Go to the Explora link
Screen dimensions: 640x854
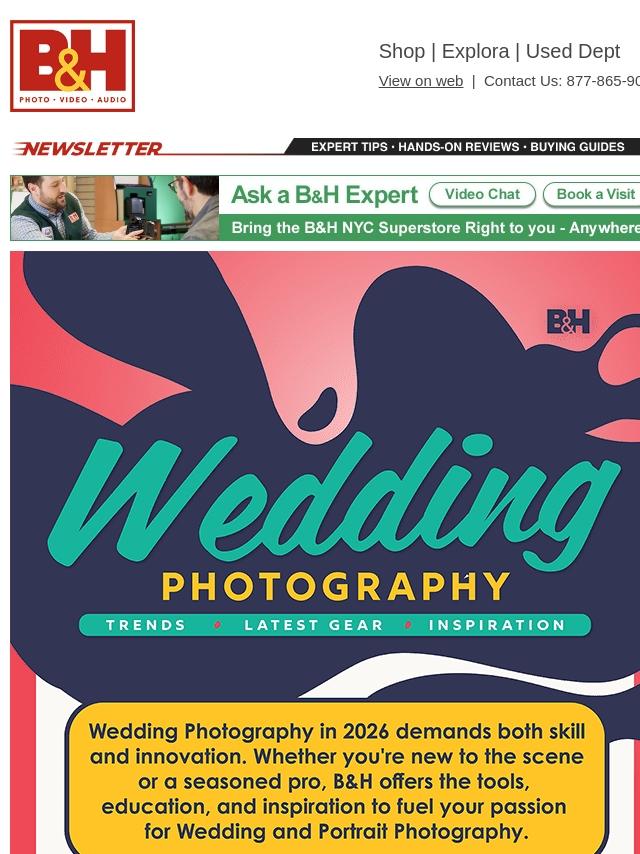point(475,51)
